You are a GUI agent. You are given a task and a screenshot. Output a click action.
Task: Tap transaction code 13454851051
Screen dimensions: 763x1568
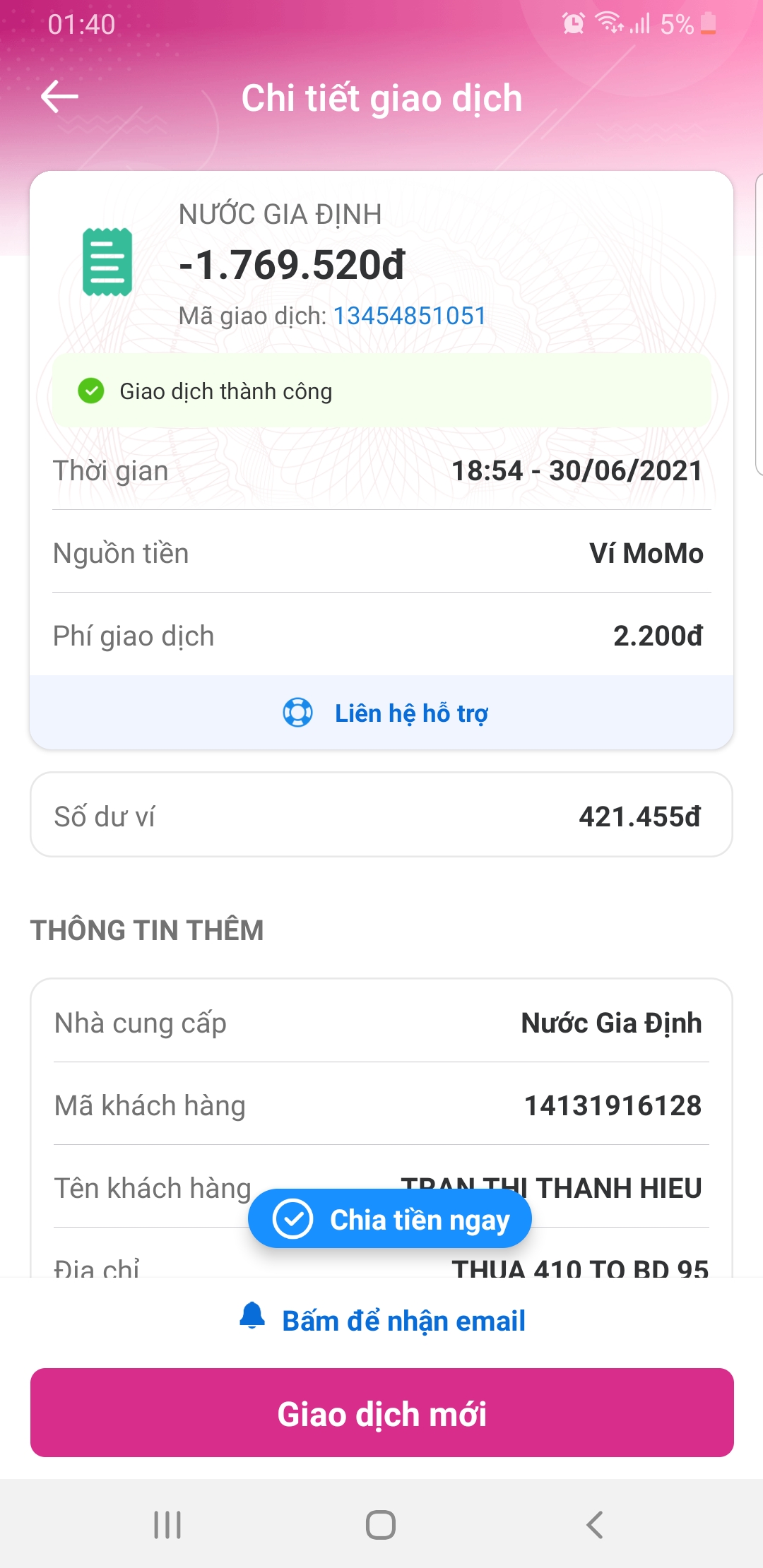coord(409,316)
